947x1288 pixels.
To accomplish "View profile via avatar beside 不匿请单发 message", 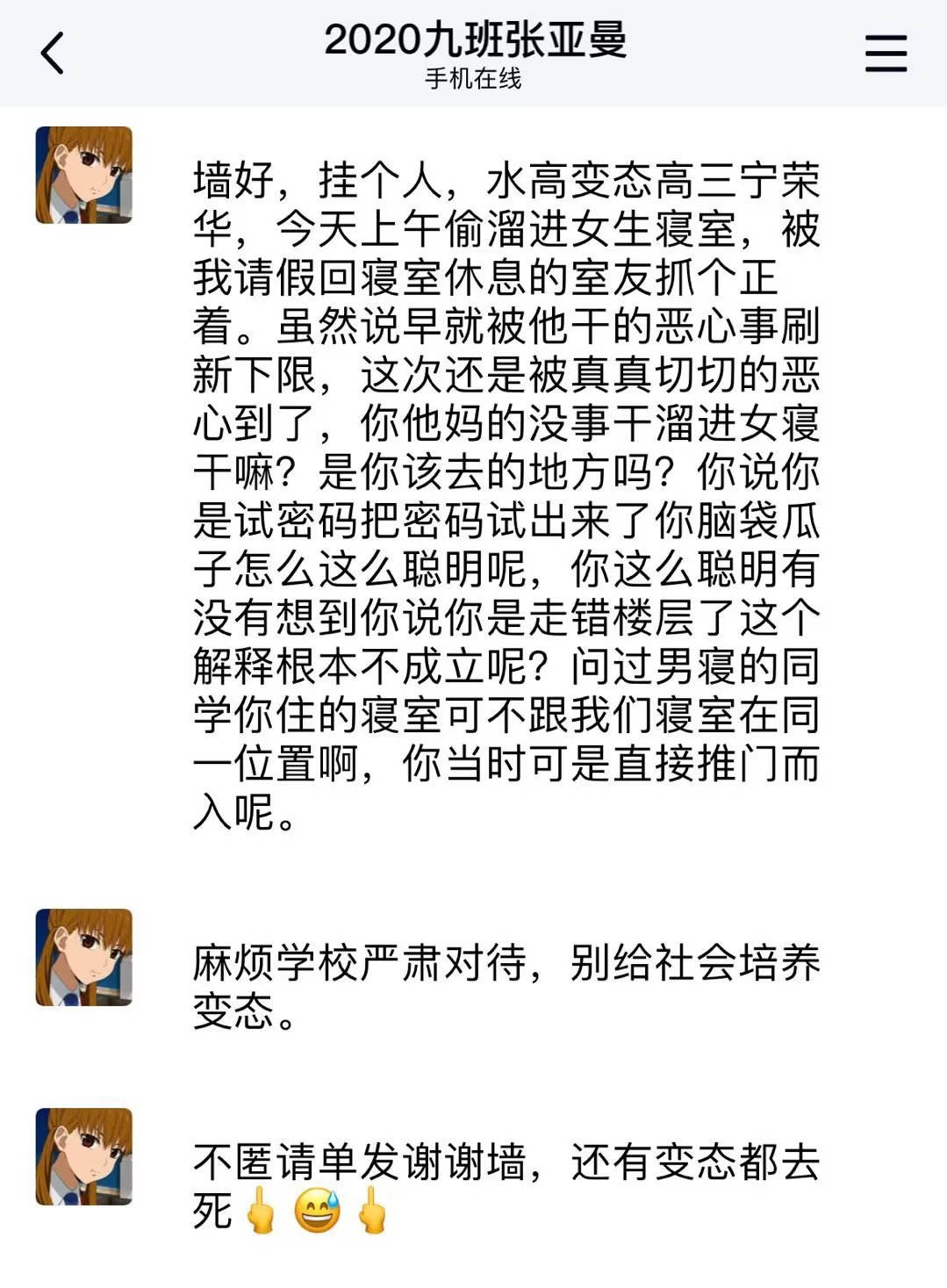I will tap(84, 1156).
